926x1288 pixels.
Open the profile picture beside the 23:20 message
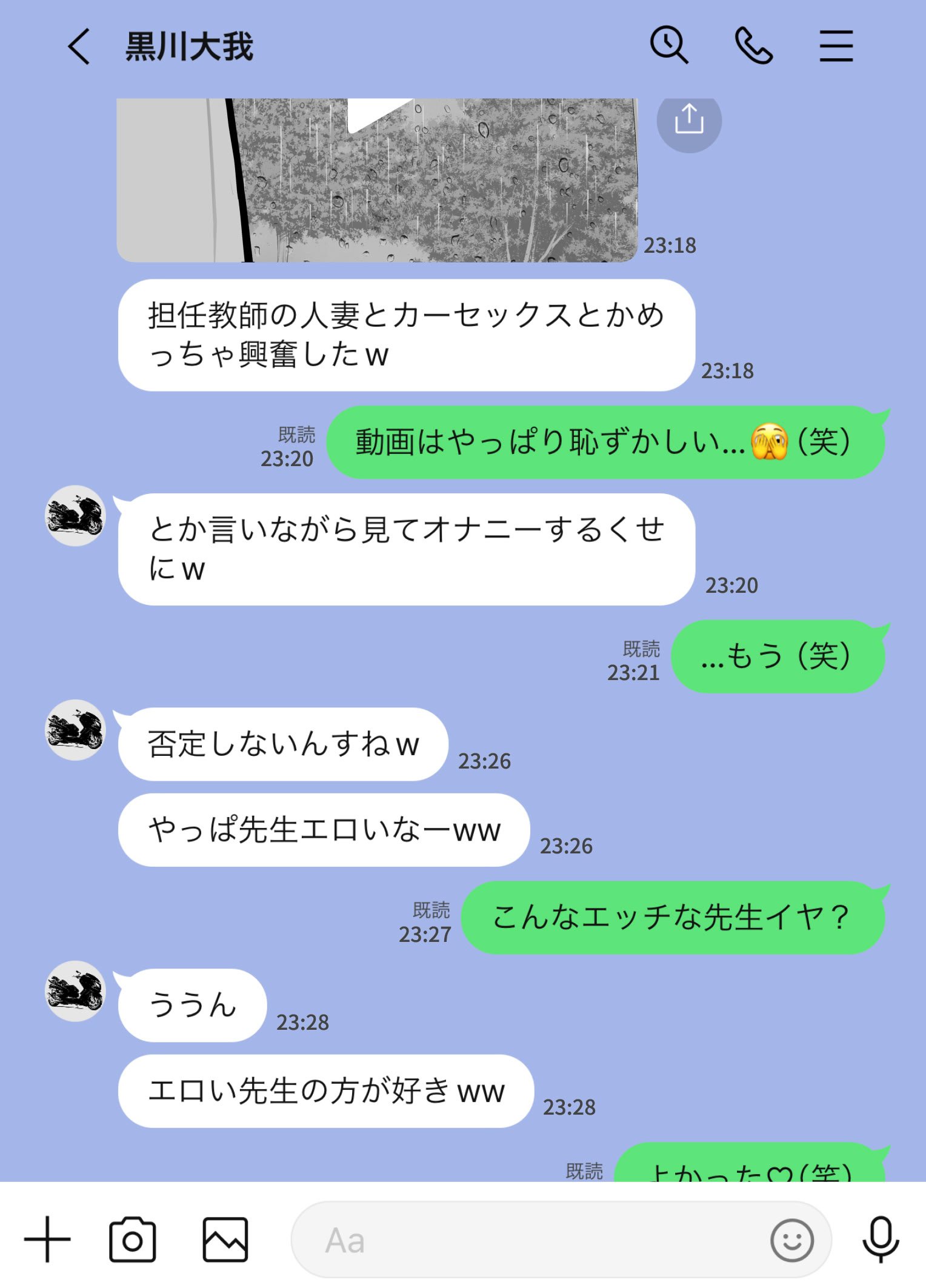tap(76, 516)
